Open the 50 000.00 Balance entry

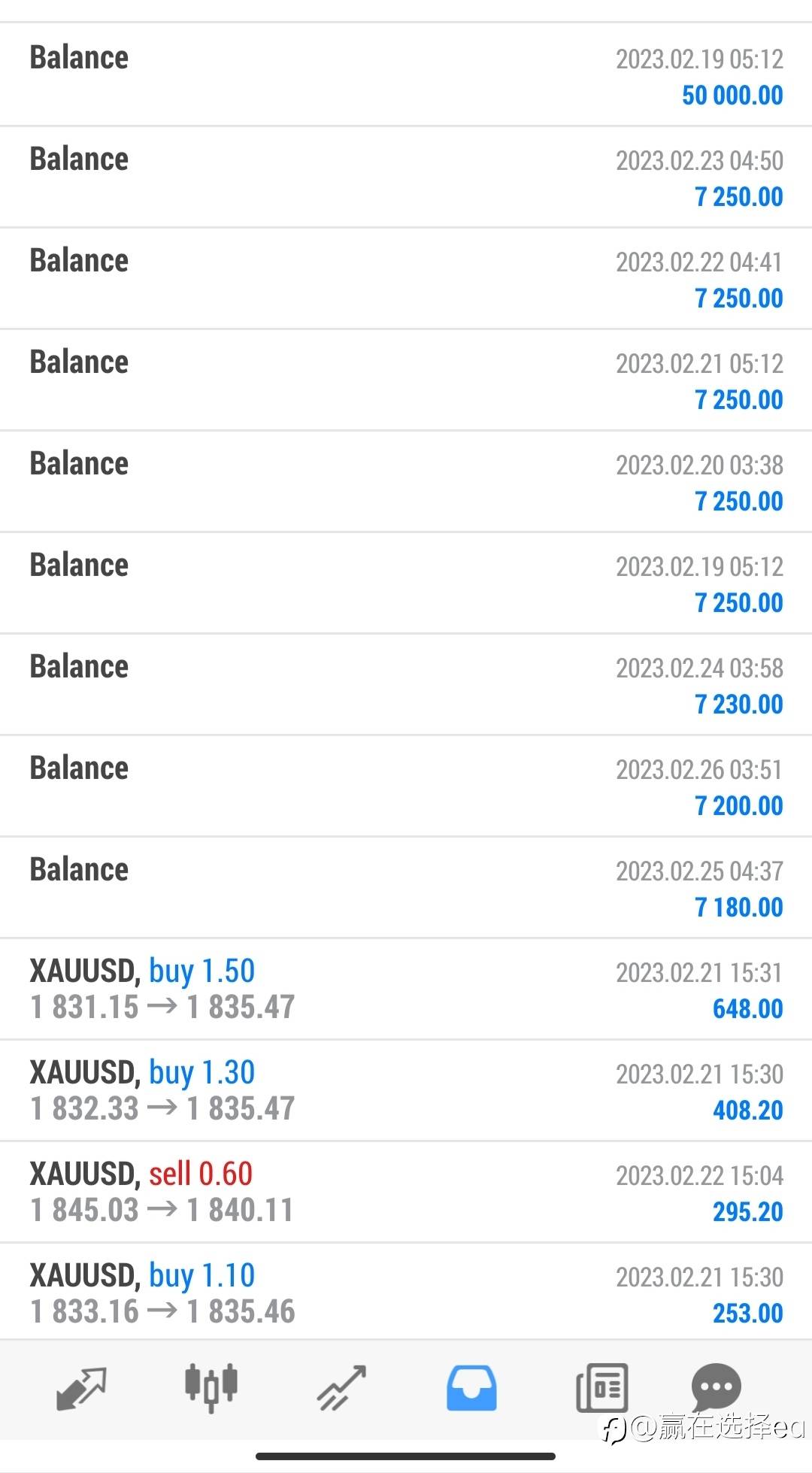click(x=406, y=75)
